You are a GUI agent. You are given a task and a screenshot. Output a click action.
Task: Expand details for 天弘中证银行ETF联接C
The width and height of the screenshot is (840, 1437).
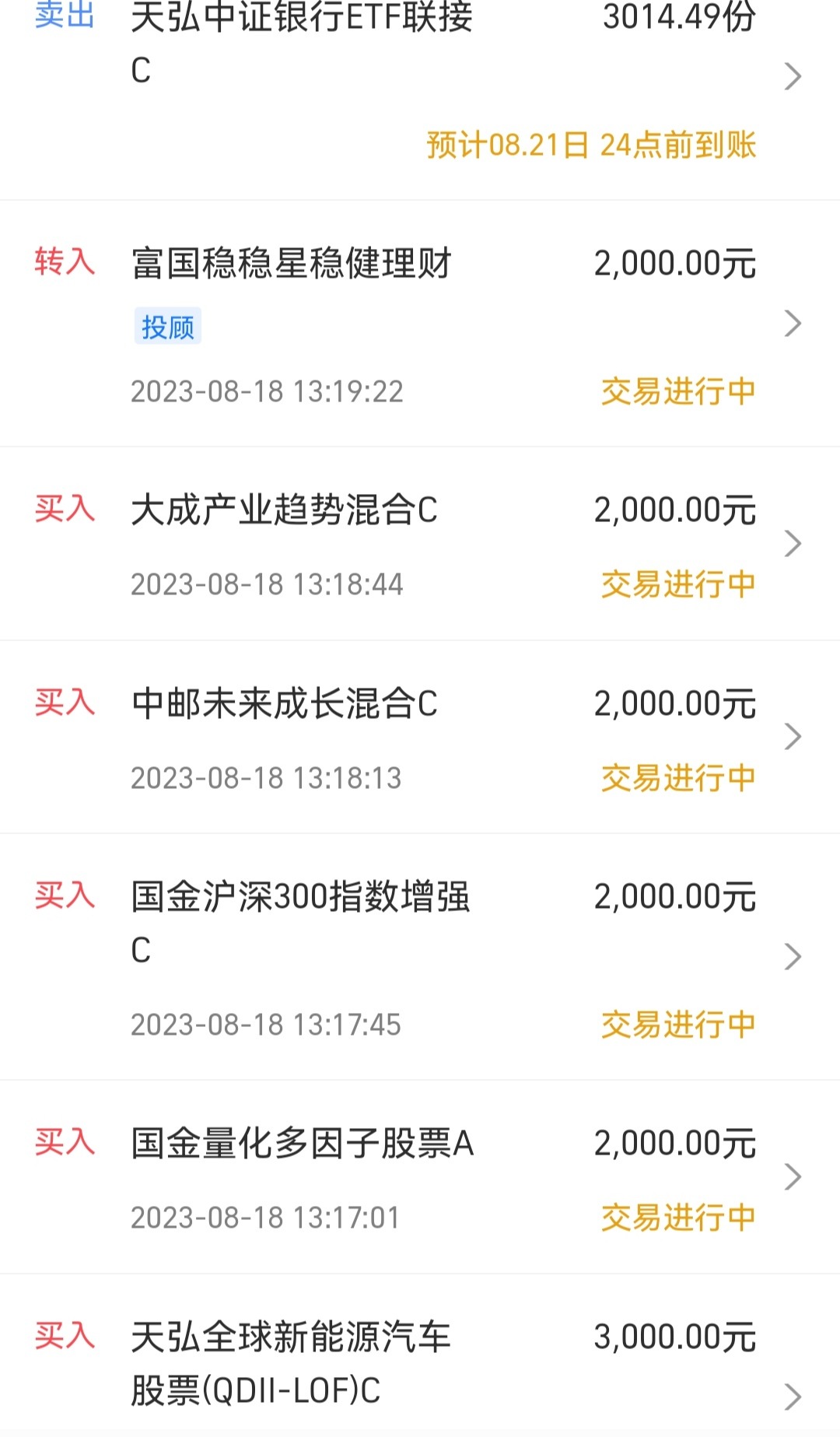[x=793, y=75]
